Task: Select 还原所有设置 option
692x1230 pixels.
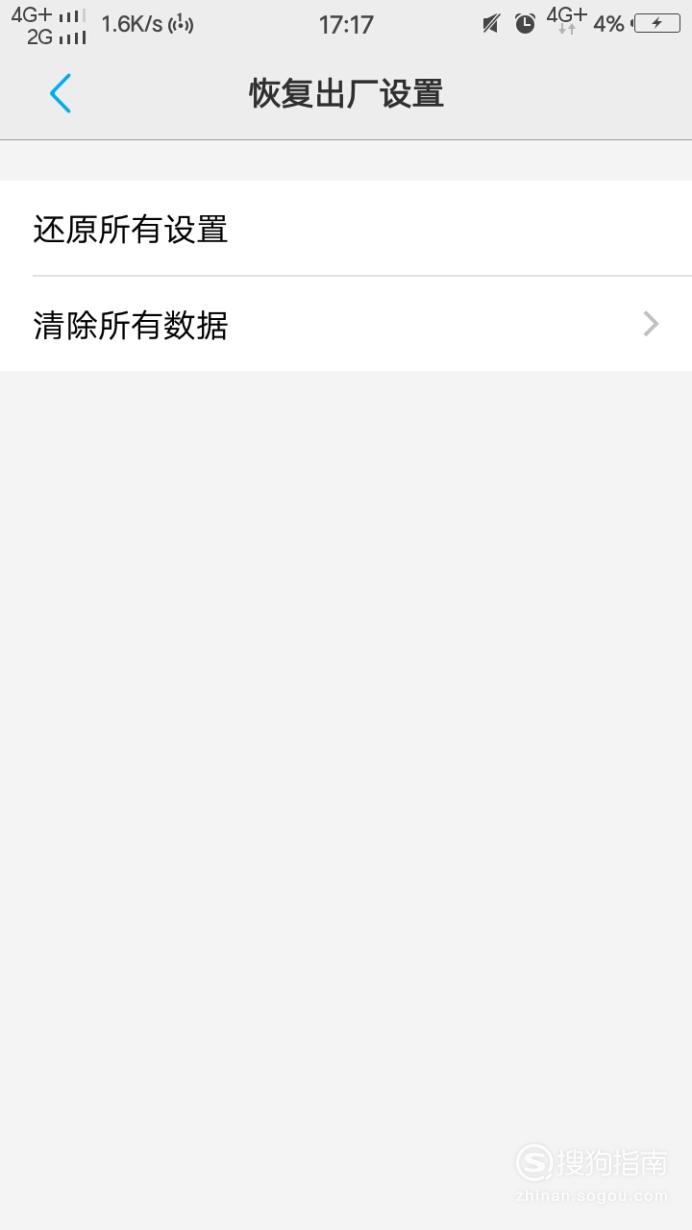Action: 346,229
